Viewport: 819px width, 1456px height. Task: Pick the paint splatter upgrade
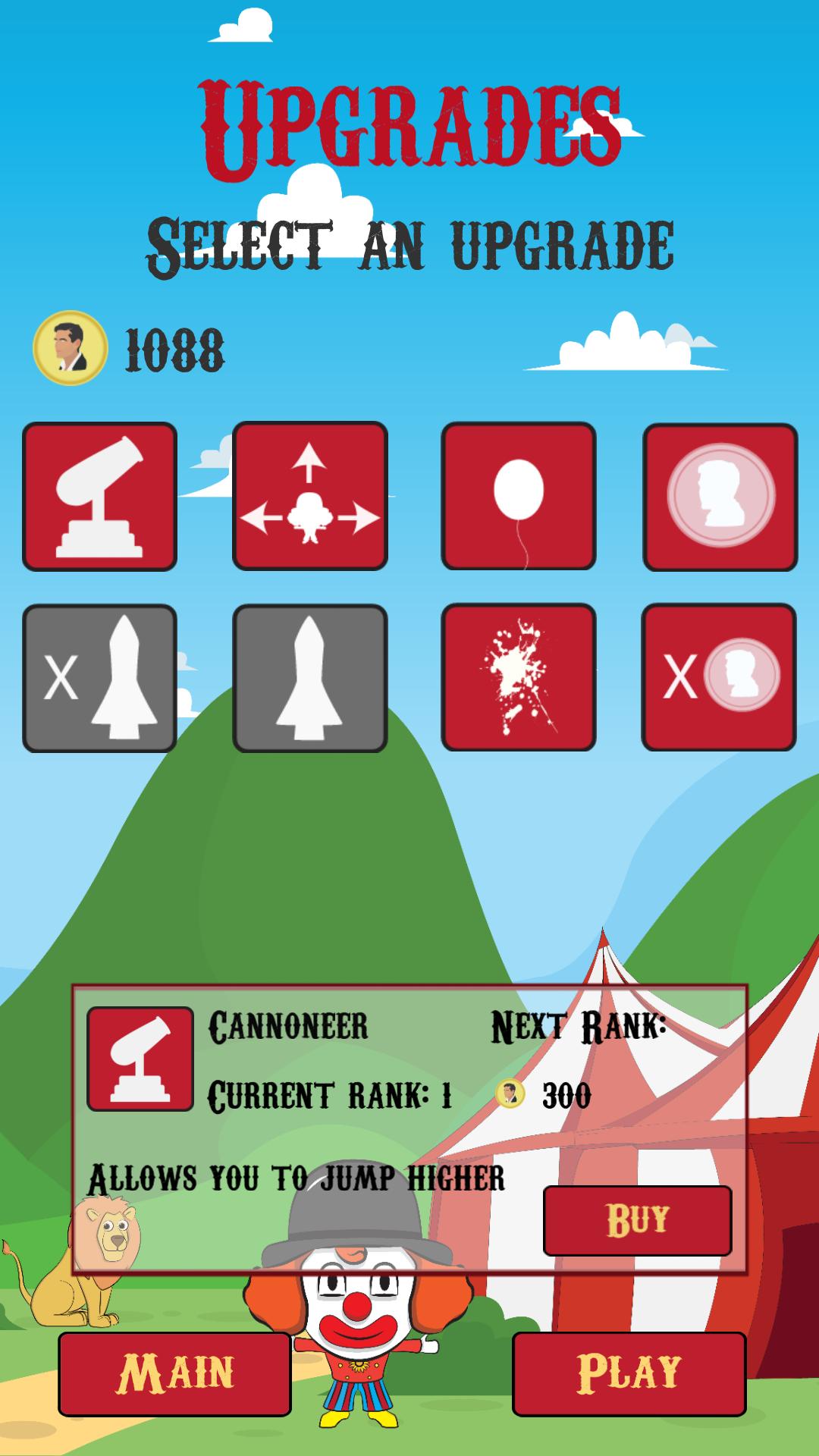coord(519,678)
